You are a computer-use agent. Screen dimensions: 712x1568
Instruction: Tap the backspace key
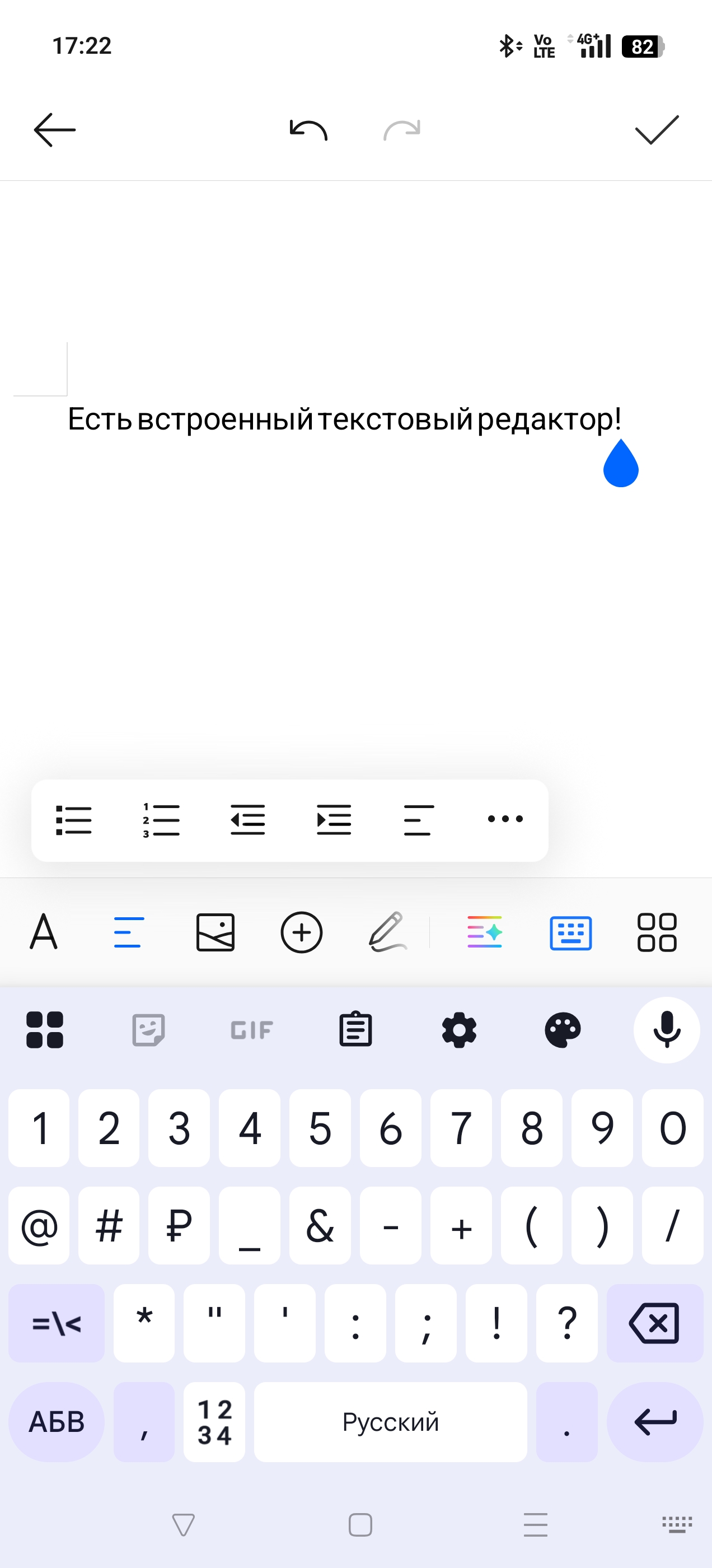[655, 1323]
